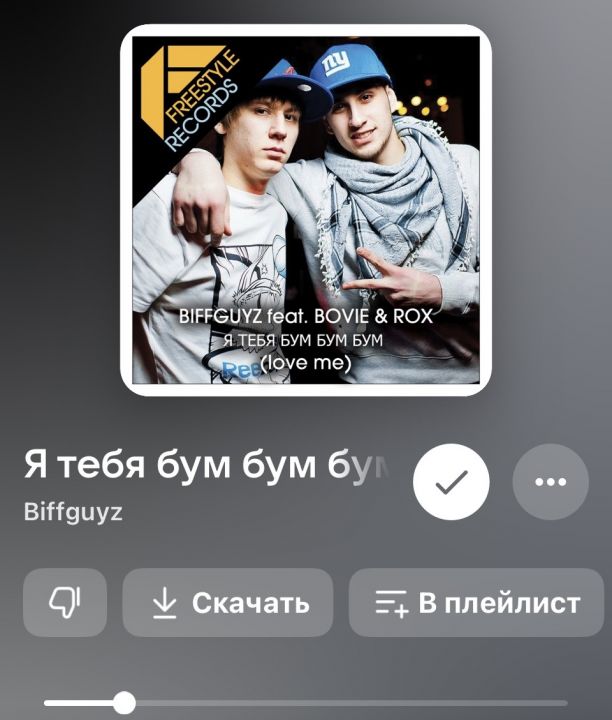
Task: Add song via В плейлист button
Action: [x=476, y=603]
